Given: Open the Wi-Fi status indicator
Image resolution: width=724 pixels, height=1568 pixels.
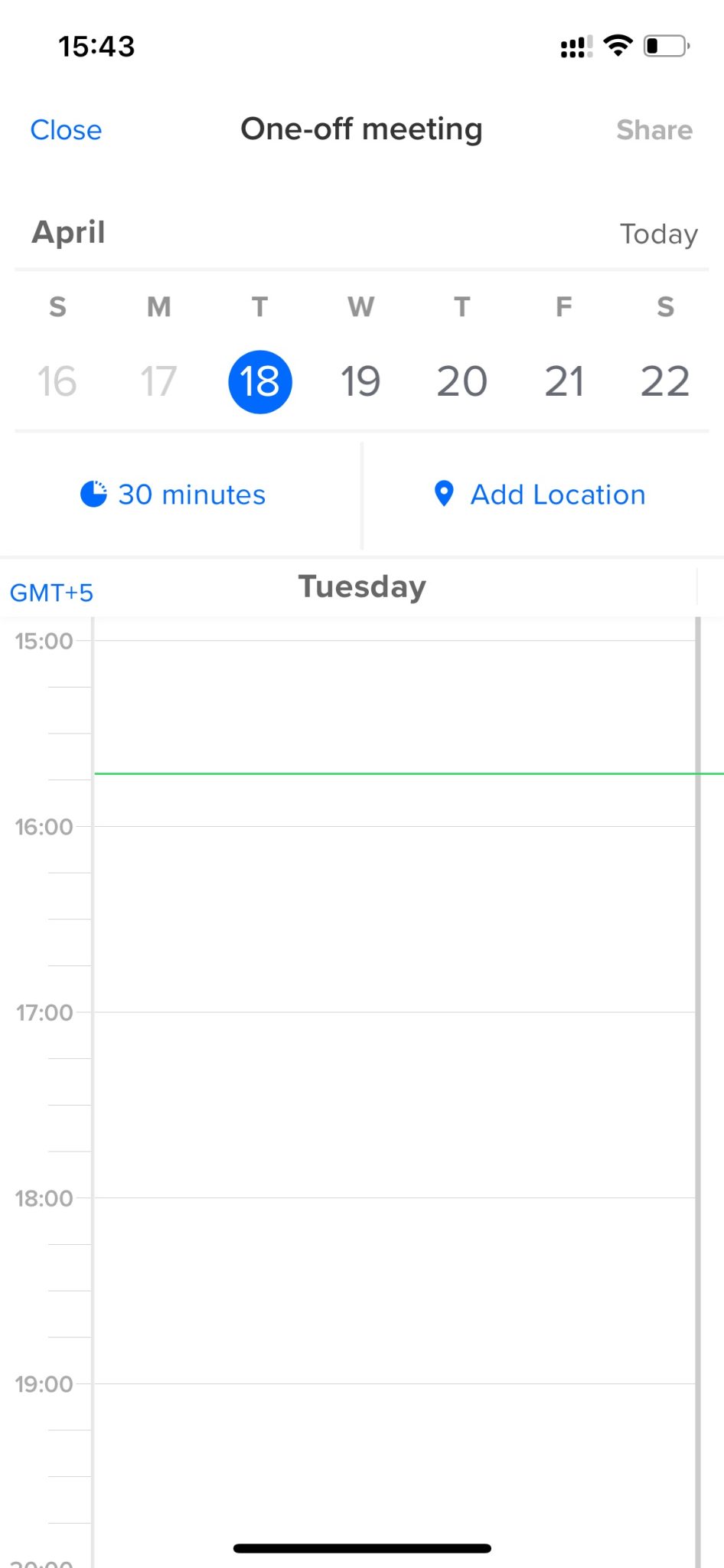Looking at the screenshot, I should click(617, 46).
